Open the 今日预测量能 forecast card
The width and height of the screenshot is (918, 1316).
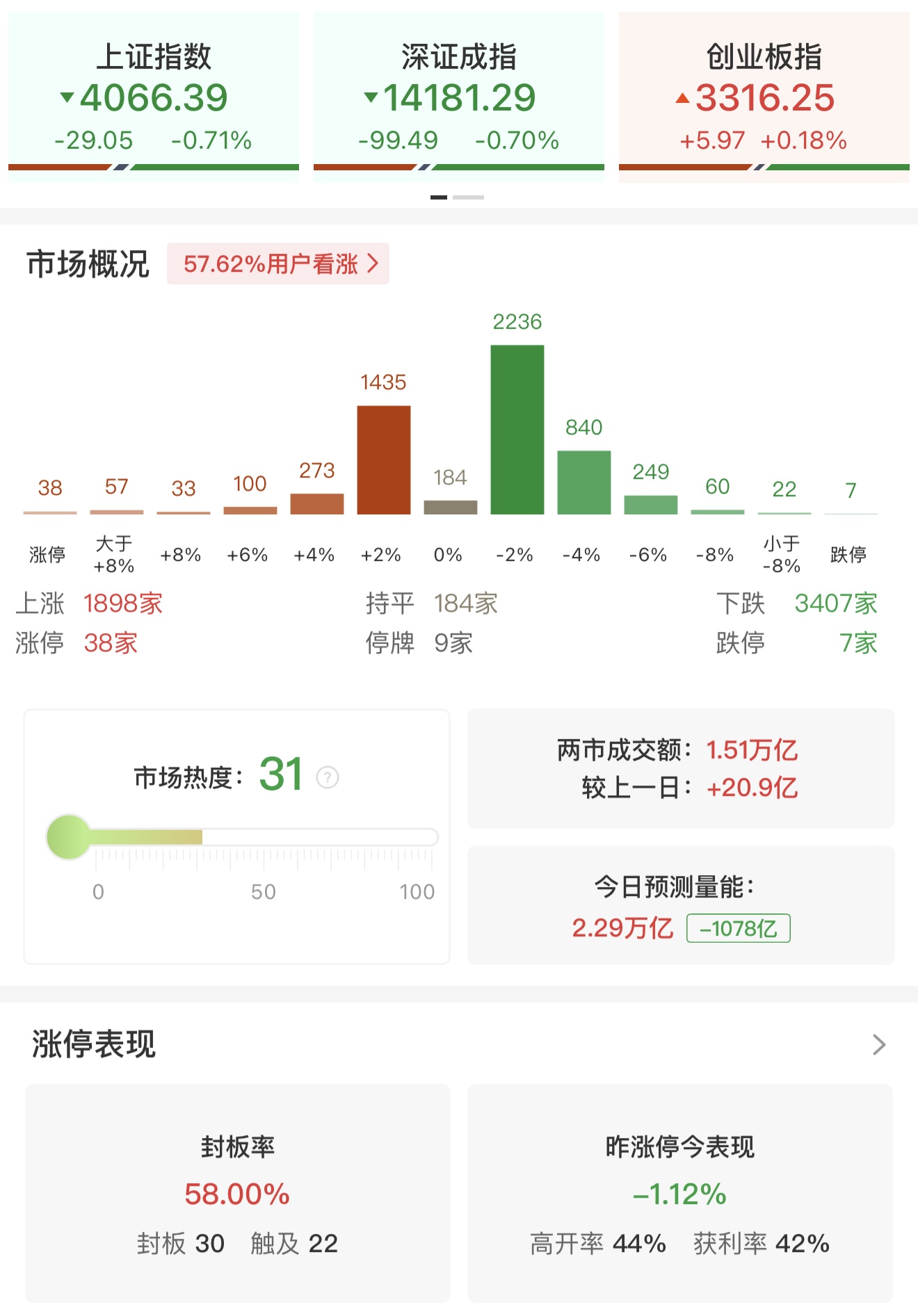point(680,905)
